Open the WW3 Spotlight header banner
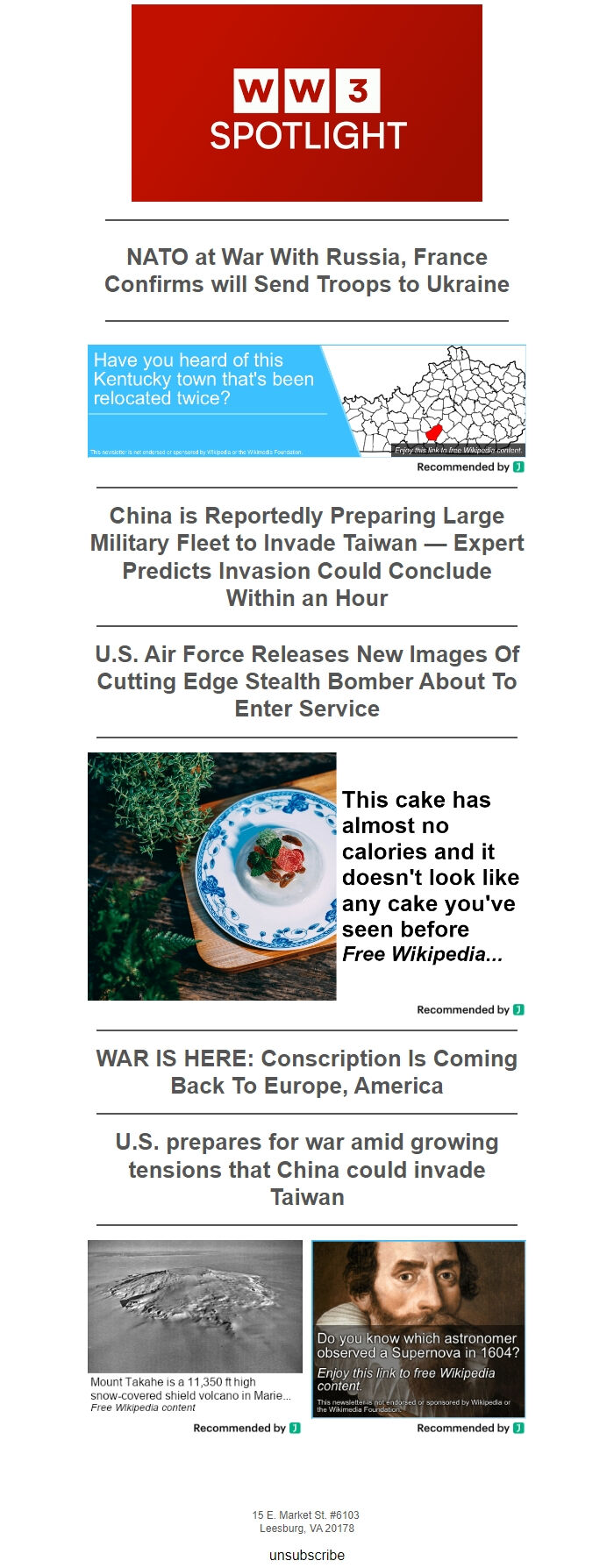The height and width of the screenshot is (1568, 614). (307, 103)
